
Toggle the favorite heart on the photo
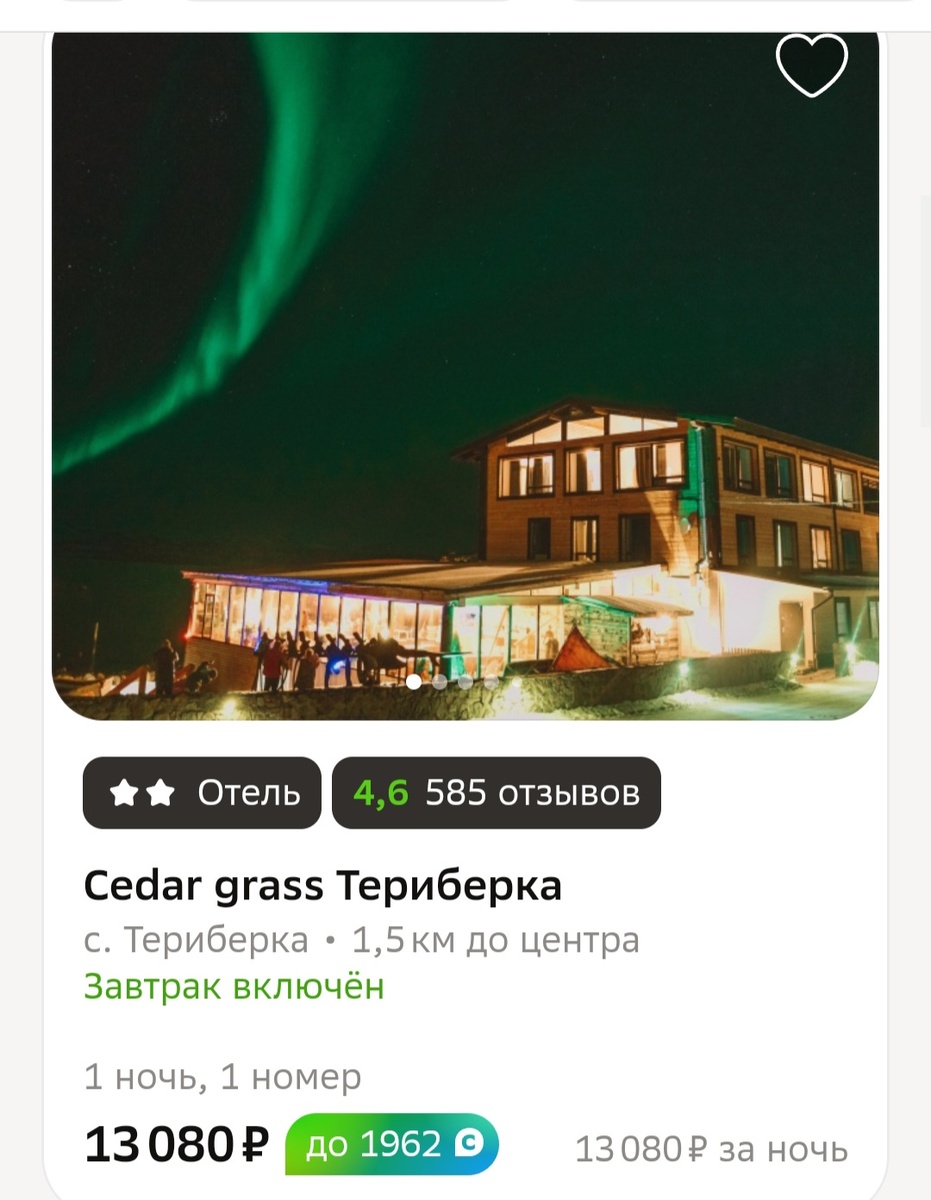click(x=811, y=63)
